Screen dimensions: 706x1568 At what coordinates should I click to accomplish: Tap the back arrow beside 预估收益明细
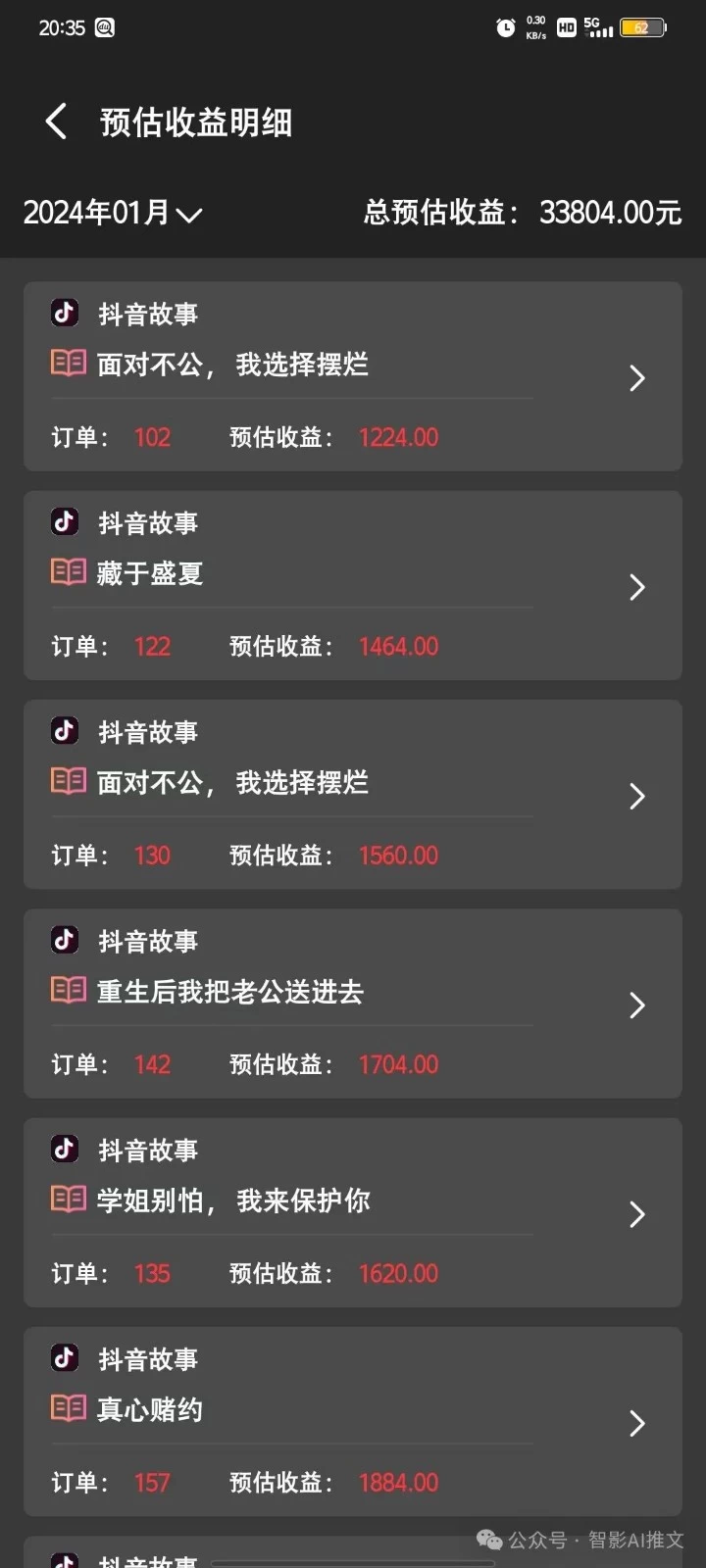[54, 122]
